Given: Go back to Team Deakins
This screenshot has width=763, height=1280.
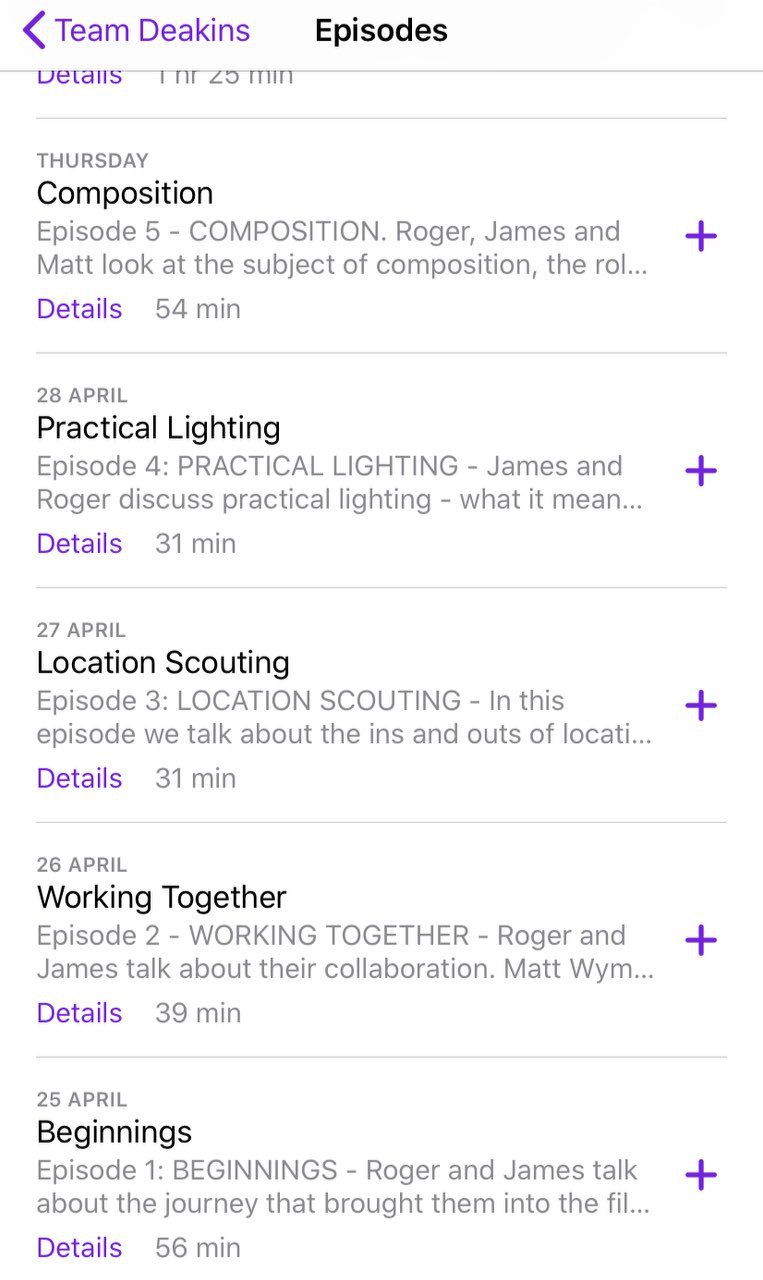Looking at the screenshot, I should [x=135, y=30].
